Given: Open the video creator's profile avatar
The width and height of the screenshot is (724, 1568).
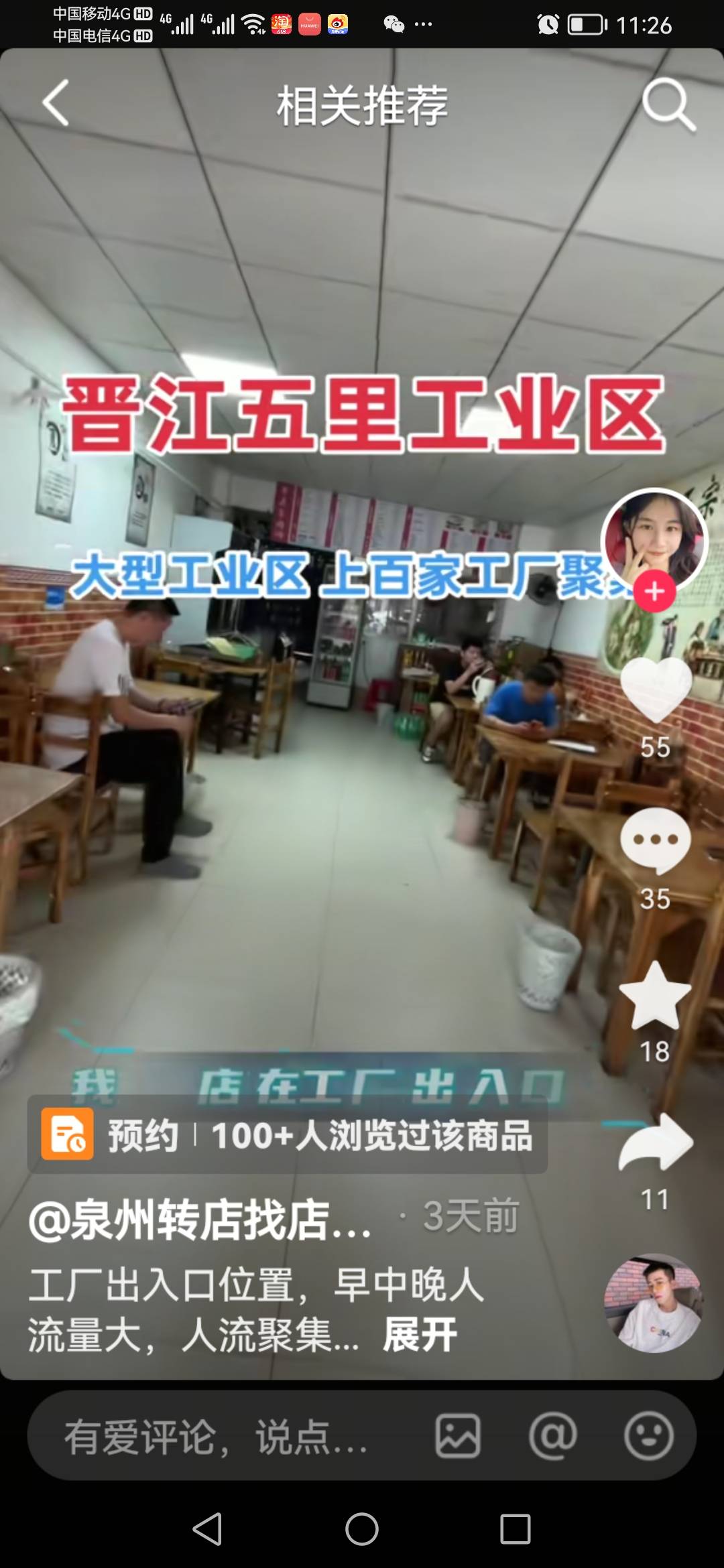Looking at the screenshot, I should point(654,539).
